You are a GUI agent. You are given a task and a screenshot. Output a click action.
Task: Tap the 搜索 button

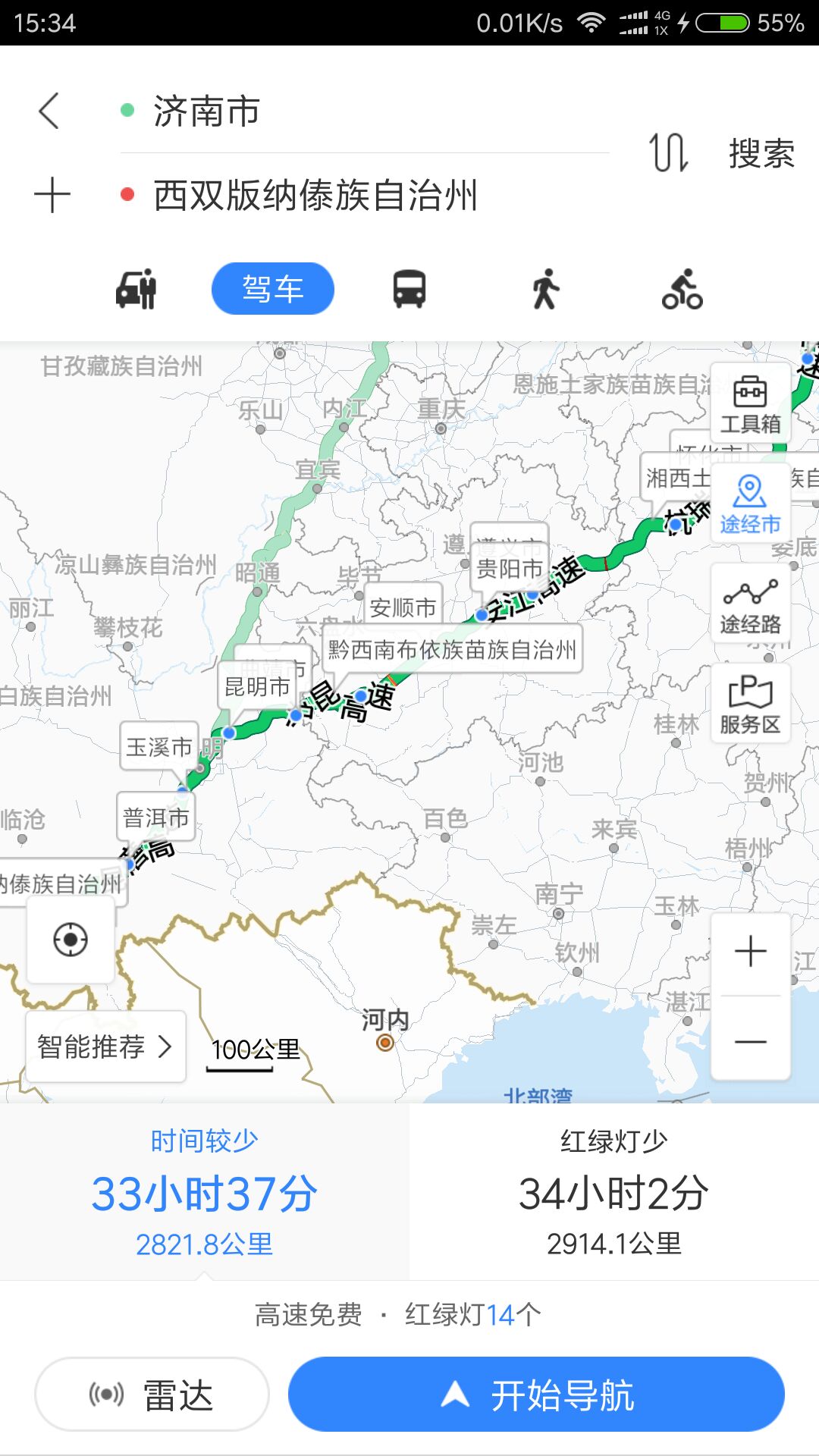click(761, 153)
